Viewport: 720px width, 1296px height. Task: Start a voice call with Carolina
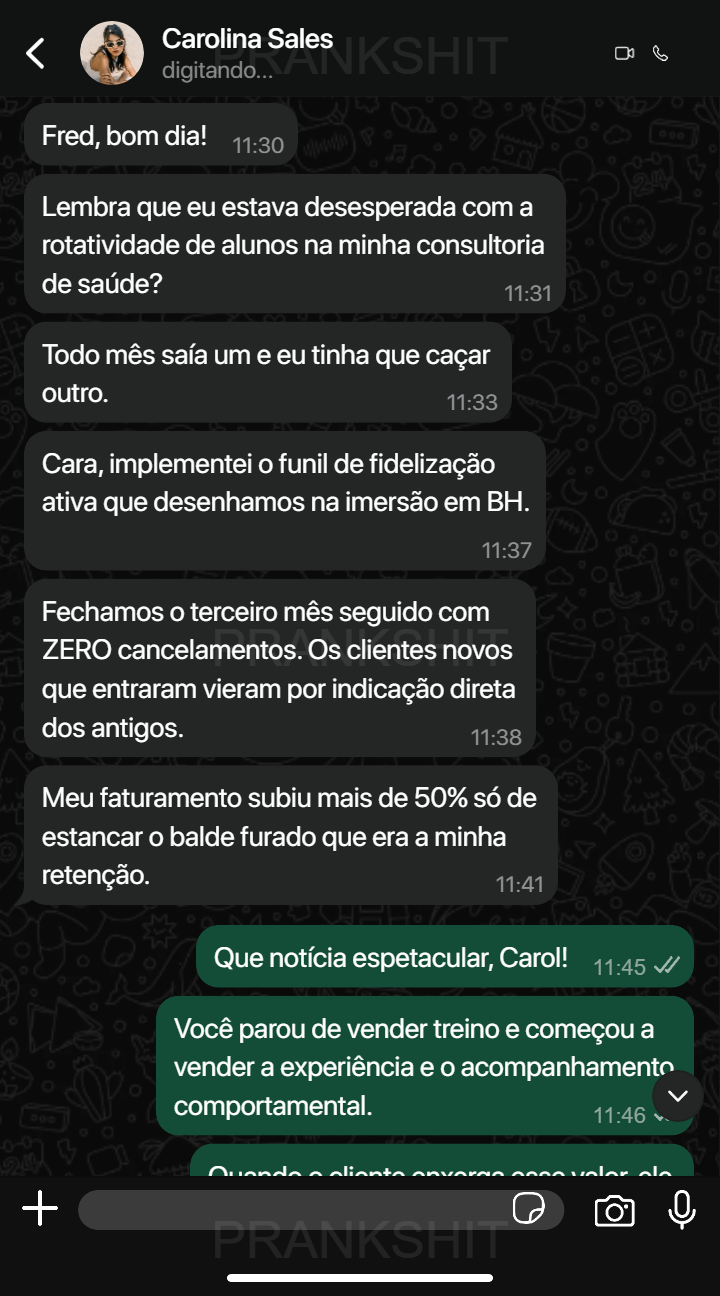click(x=660, y=54)
